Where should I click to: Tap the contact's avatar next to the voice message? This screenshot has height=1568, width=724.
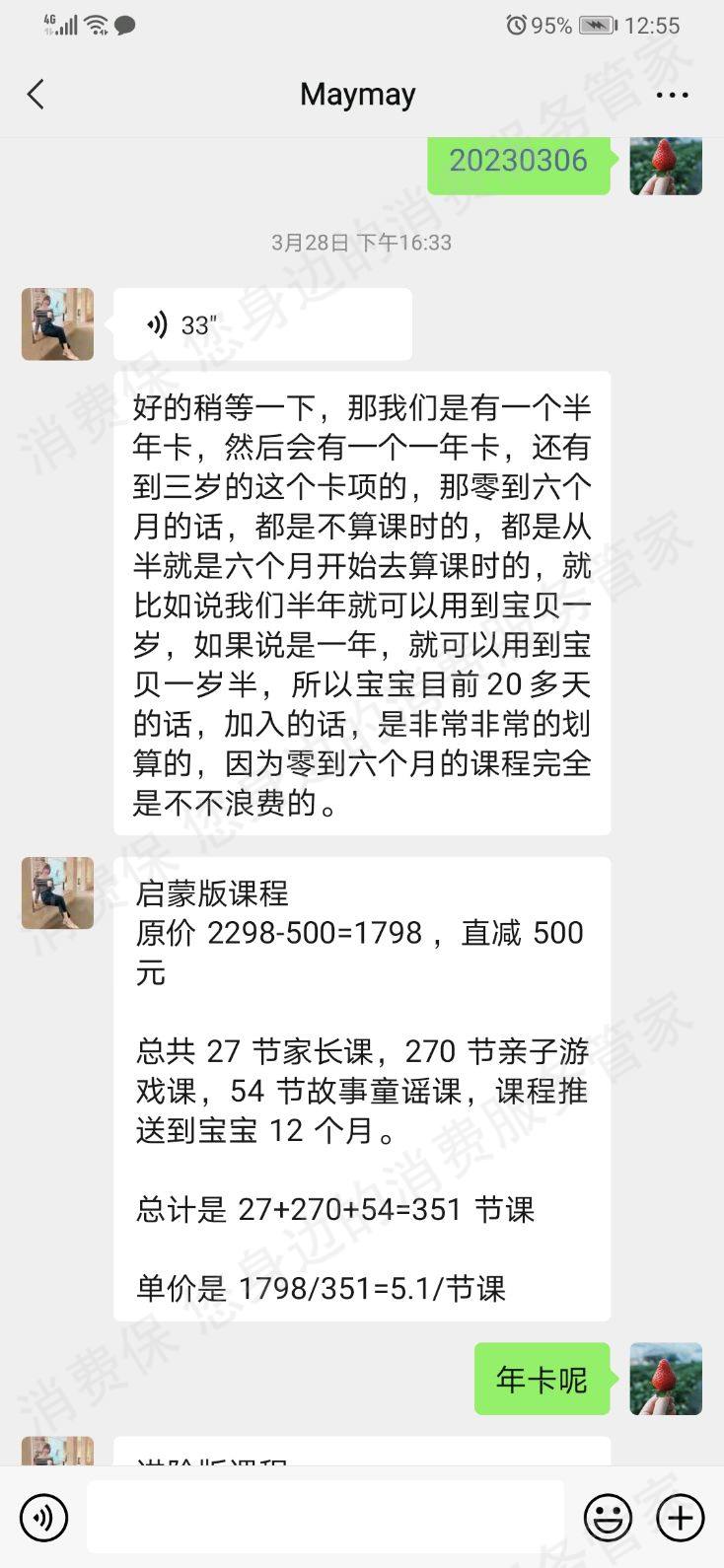56,325
